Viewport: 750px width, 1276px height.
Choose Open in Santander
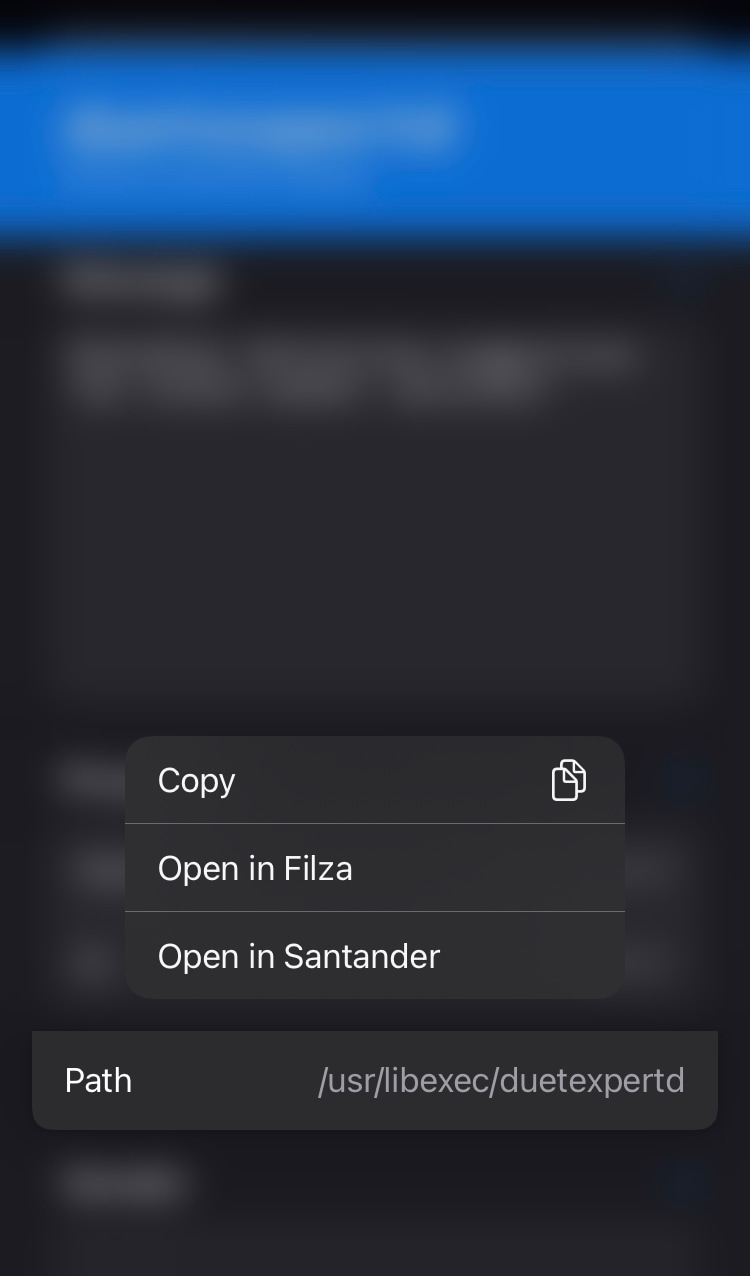tap(375, 956)
